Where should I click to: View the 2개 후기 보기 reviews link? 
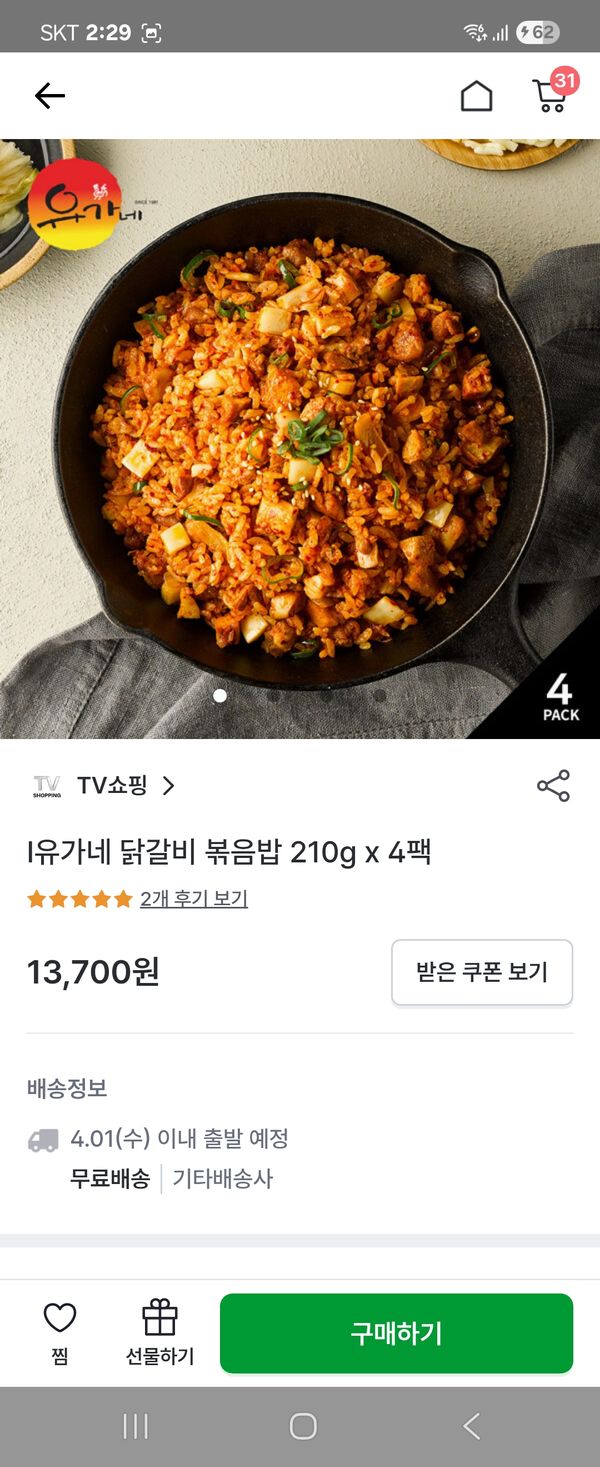[193, 899]
